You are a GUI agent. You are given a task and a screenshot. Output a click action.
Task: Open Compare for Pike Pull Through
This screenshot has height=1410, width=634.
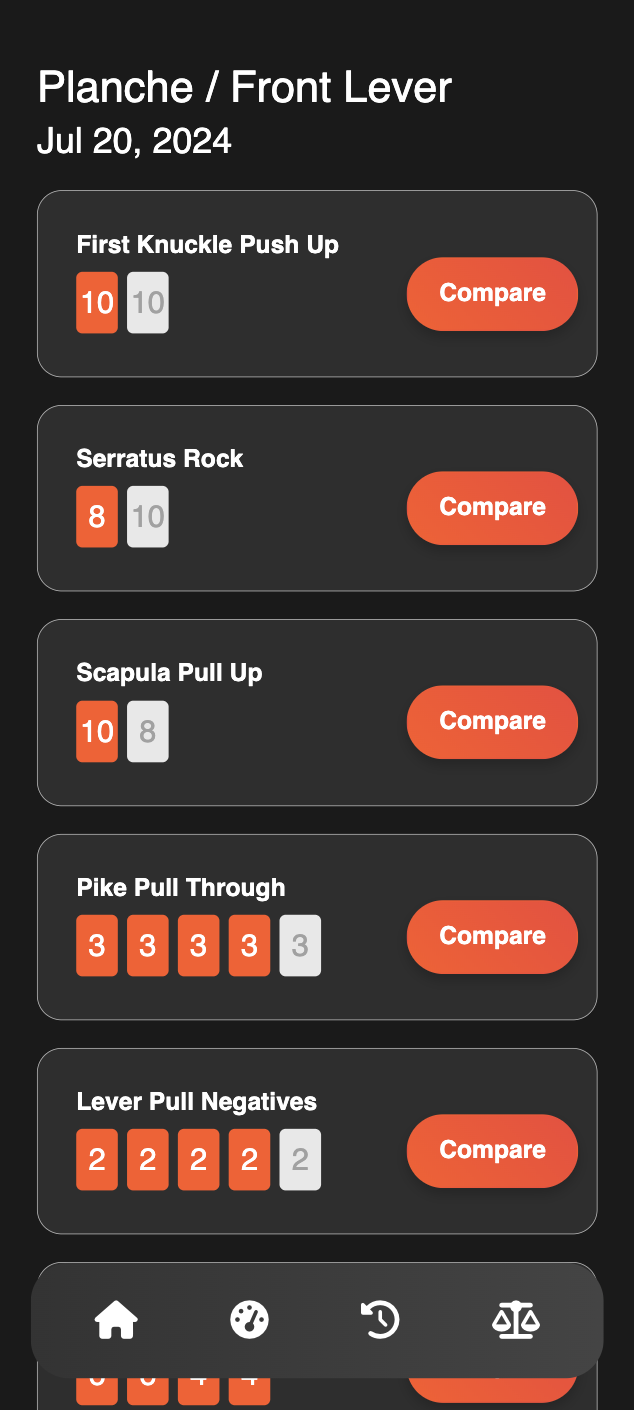pyautogui.click(x=492, y=937)
